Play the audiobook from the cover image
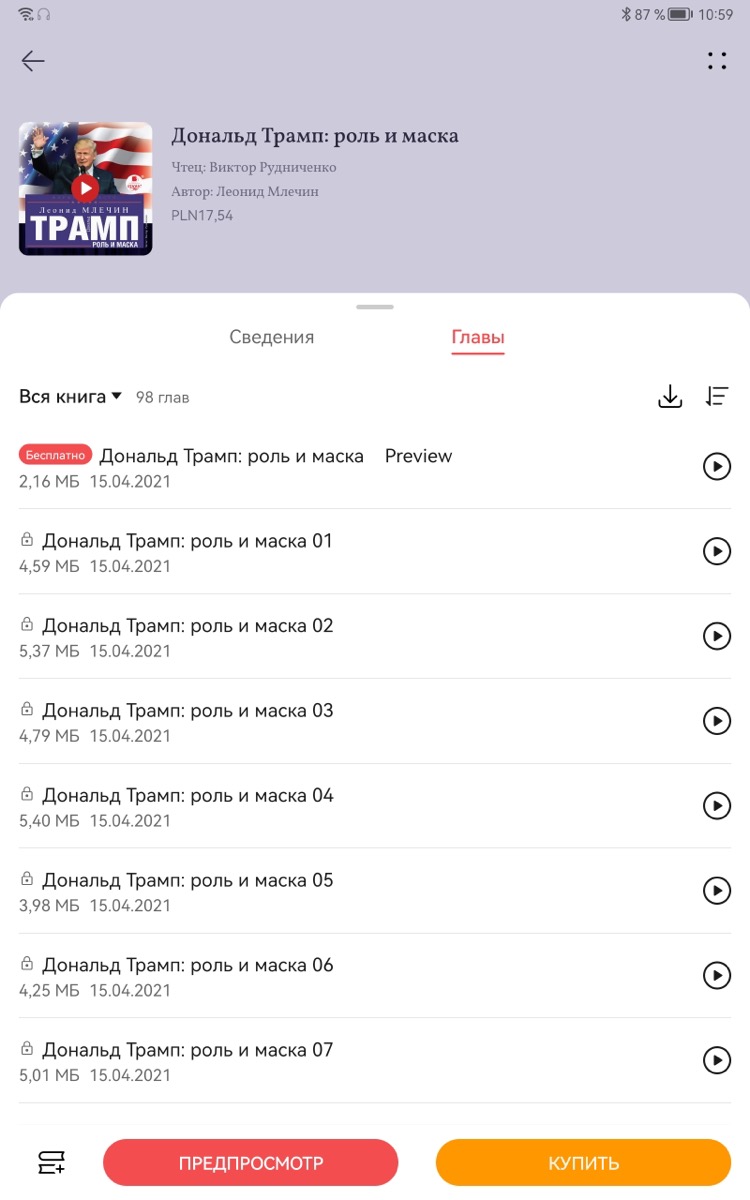The image size is (750, 1200). [85, 188]
